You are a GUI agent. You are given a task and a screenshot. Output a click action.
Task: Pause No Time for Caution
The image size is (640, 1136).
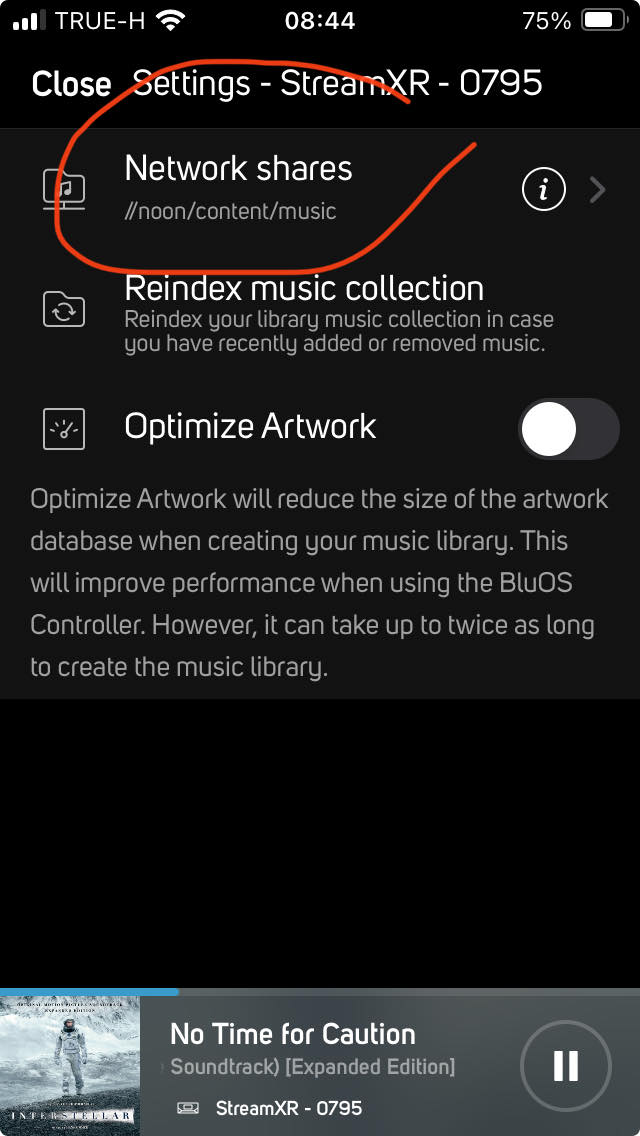coord(566,1066)
